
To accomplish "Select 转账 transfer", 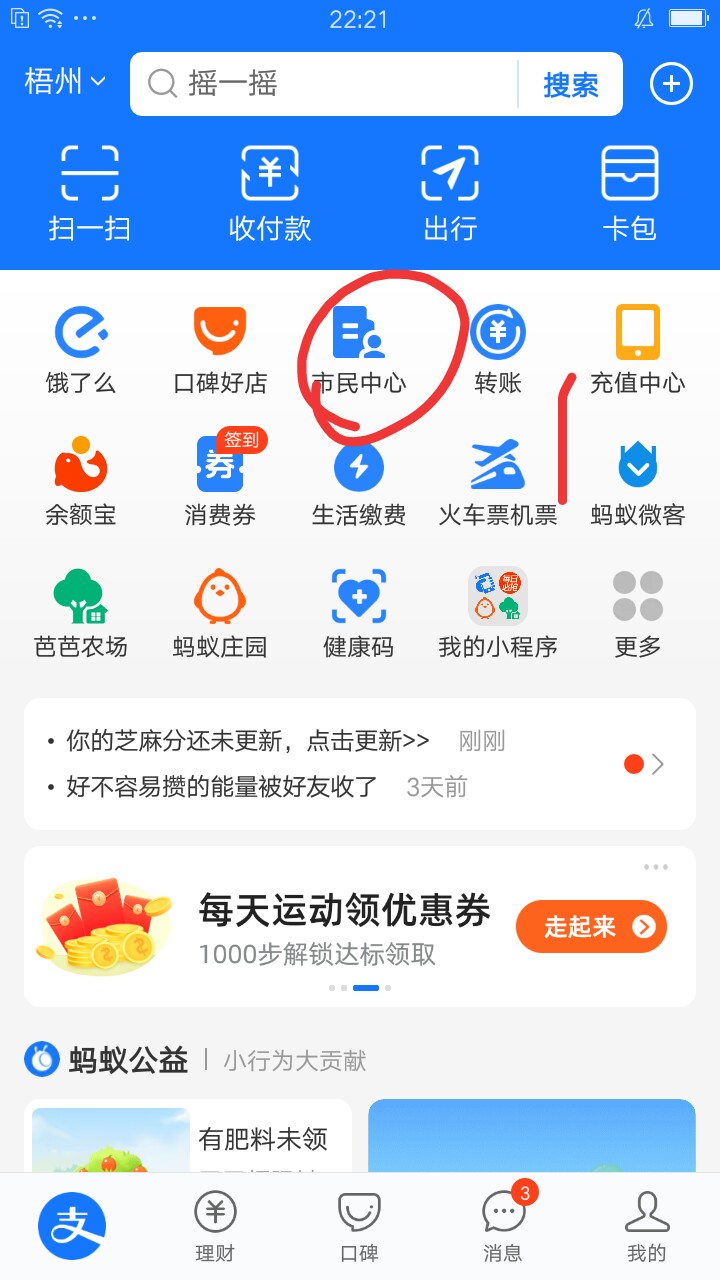I will pos(498,348).
